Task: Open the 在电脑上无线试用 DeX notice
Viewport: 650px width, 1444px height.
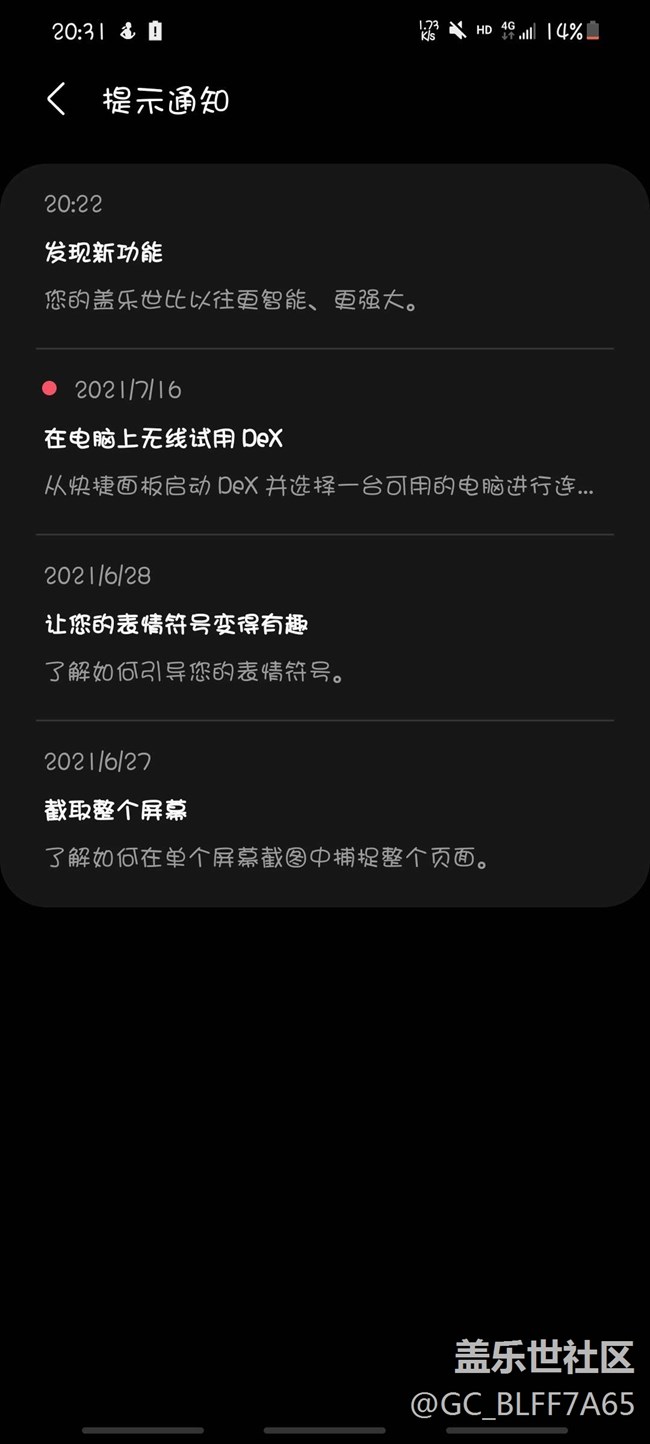Action: (325, 442)
